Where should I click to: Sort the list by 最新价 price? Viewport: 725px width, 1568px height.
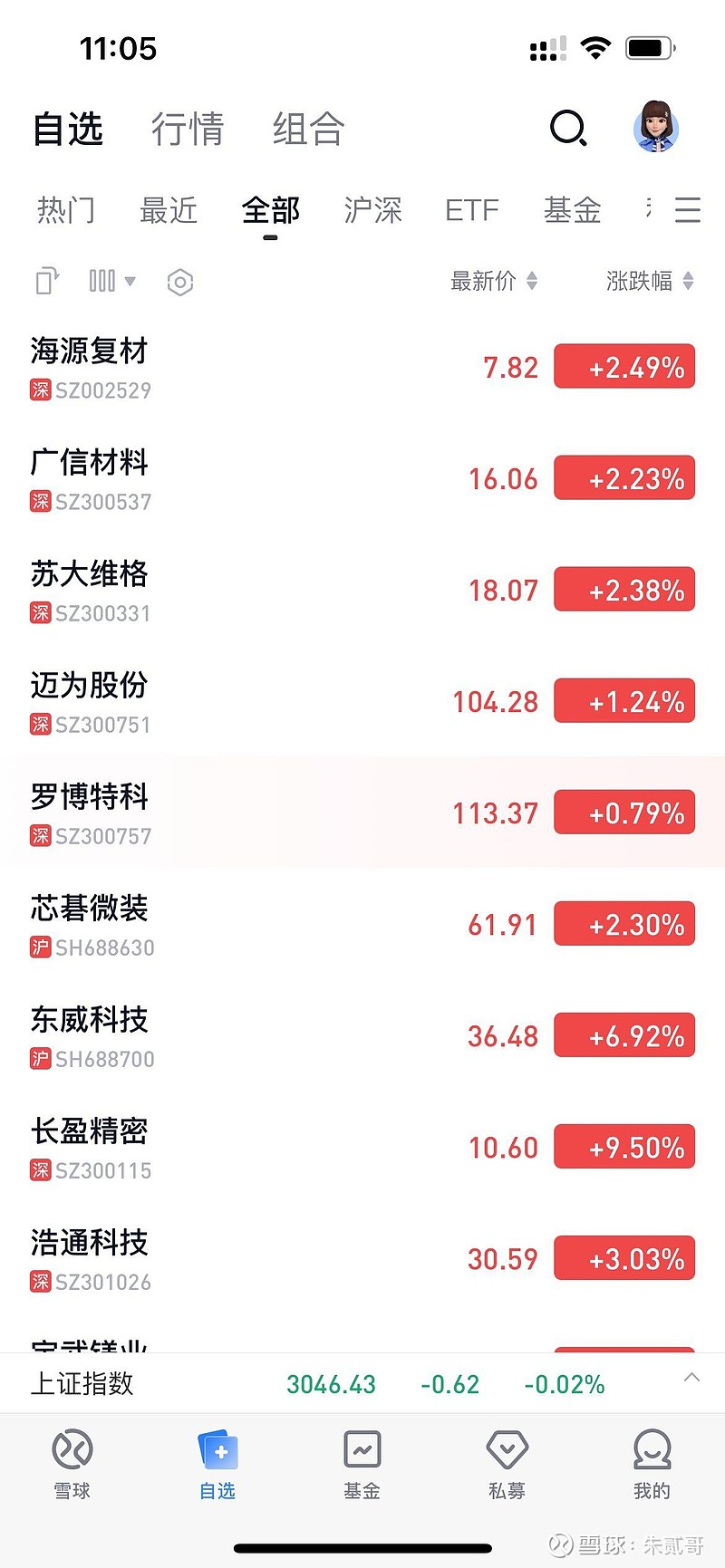(x=495, y=282)
